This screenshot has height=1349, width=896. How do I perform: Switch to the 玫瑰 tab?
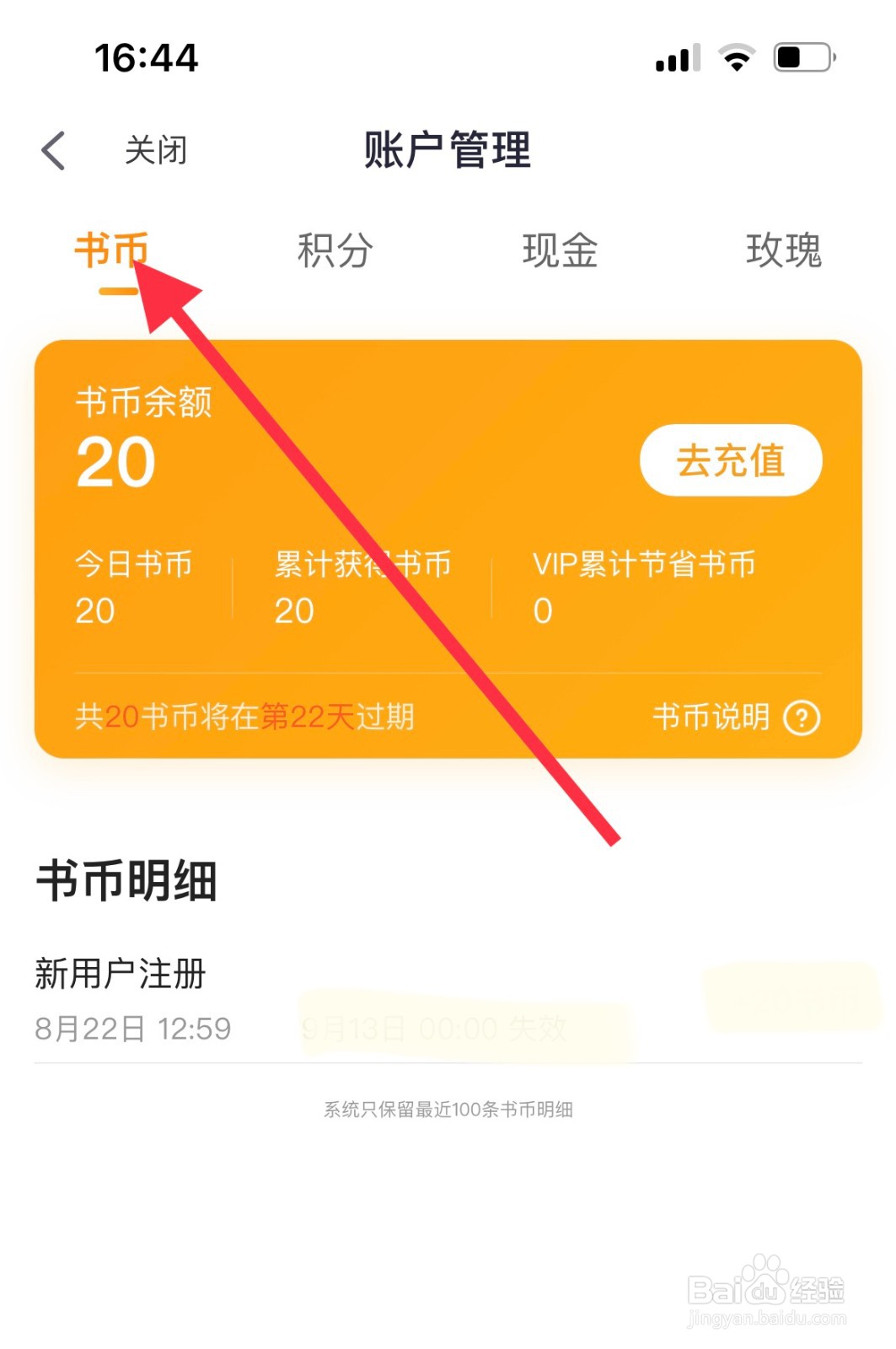[x=786, y=250]
